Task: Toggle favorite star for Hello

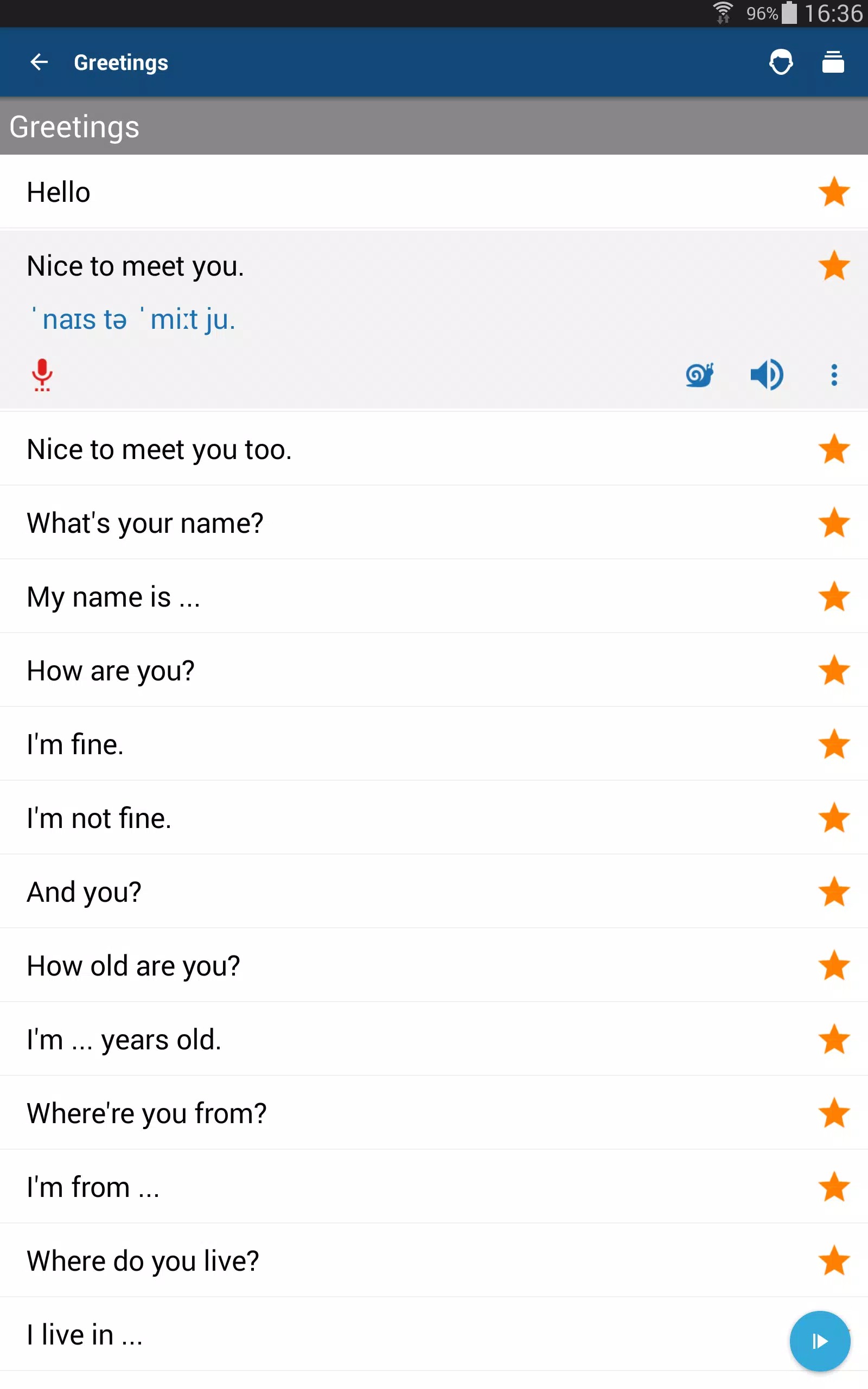Action: click(x=834, y=192)
